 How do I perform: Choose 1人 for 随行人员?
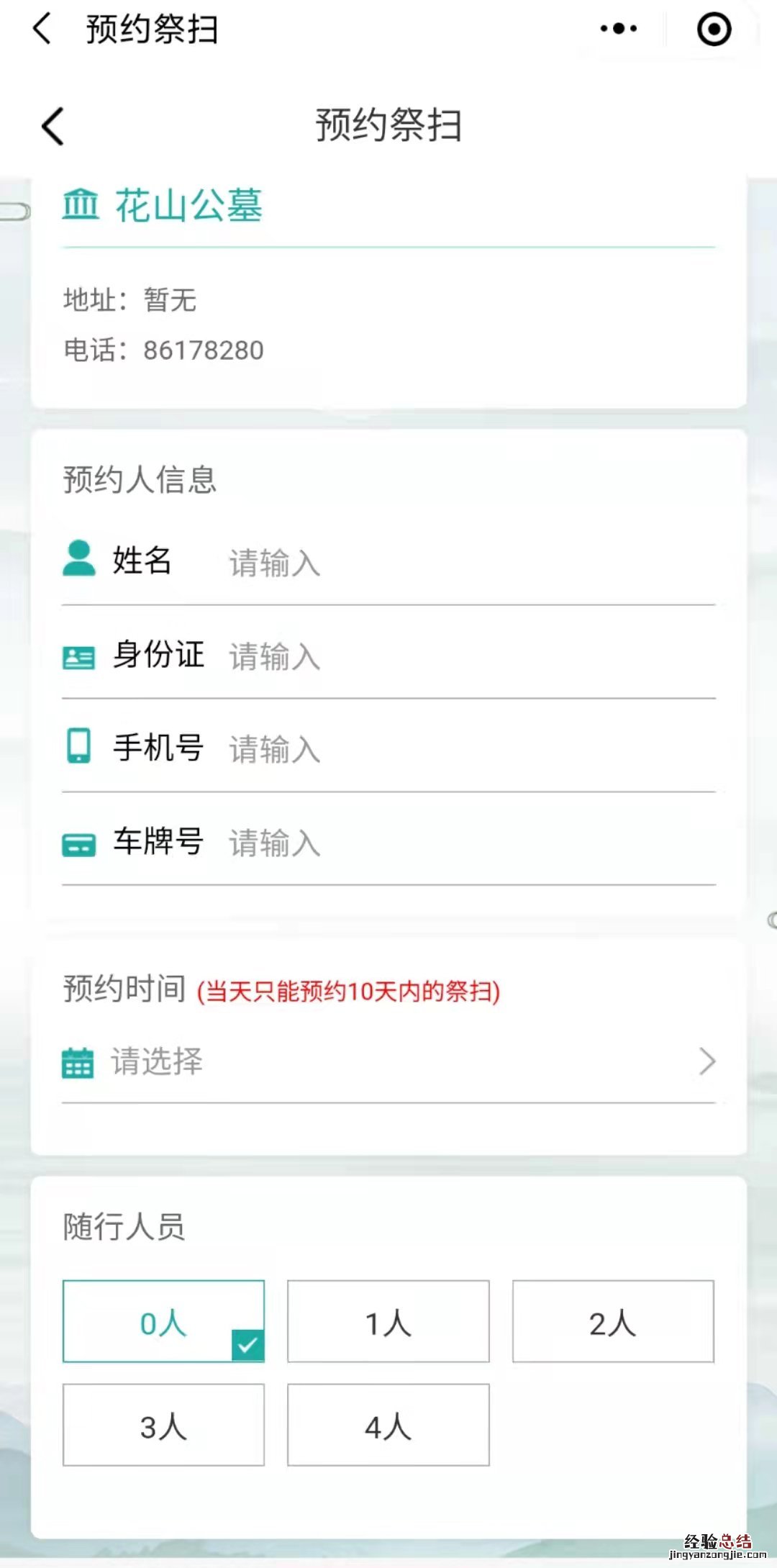coord(388,1321)
